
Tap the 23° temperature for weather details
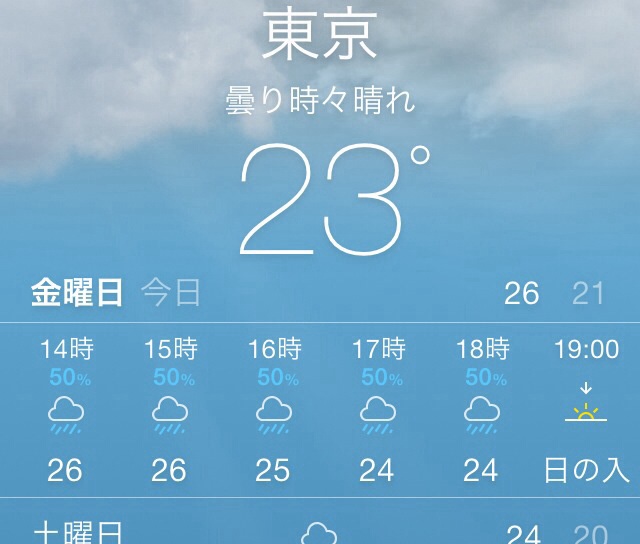(x=330, y=198)
